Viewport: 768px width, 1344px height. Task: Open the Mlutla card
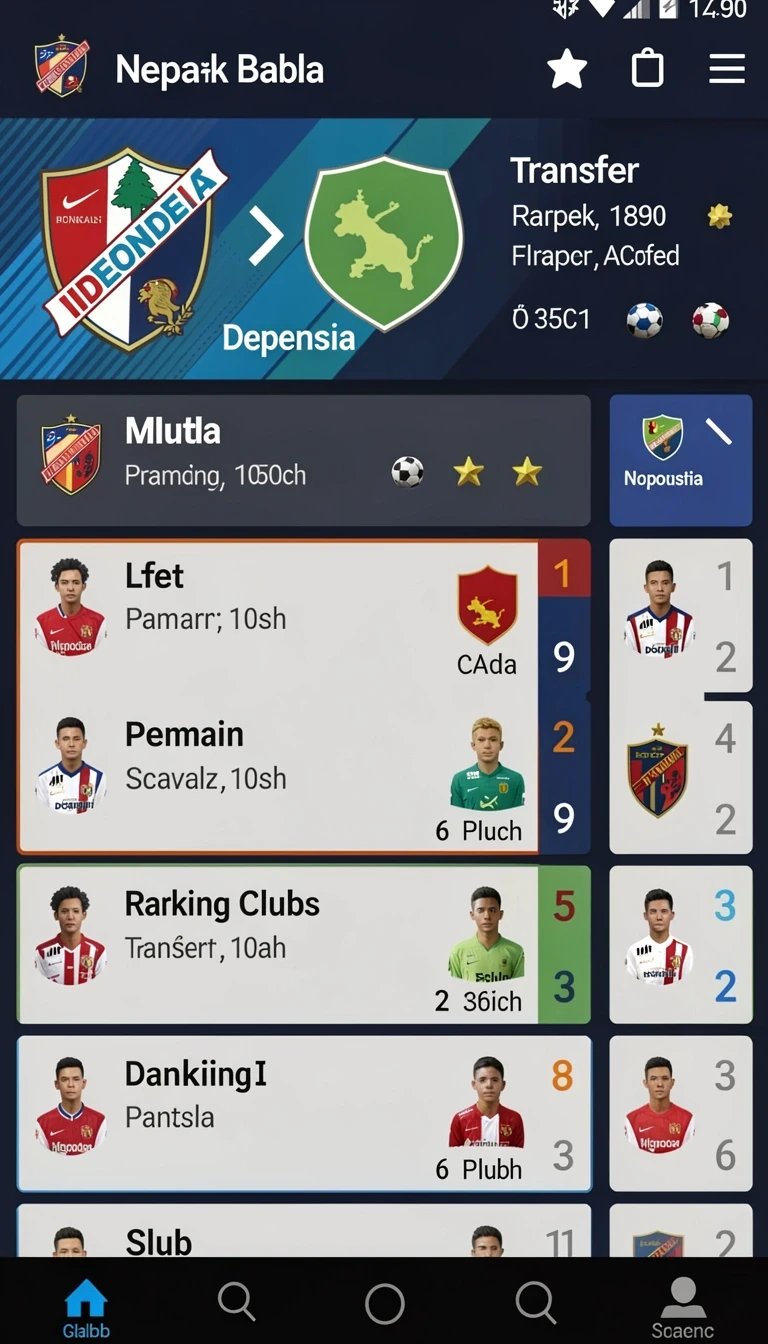[x=303, y=460]
